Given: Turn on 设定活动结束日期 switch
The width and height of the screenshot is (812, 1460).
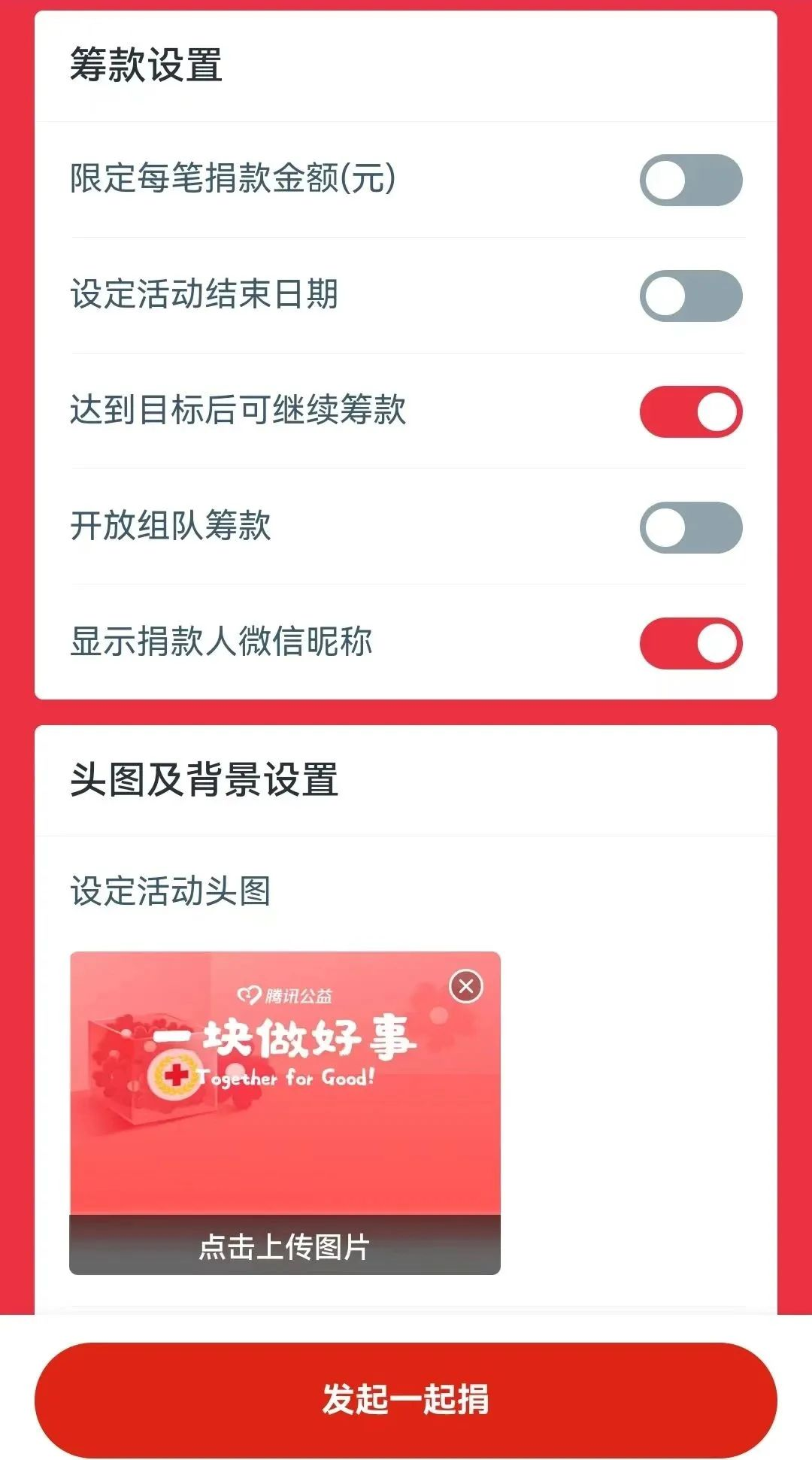Looking at the screenshot, I should pyautogui.click(x=690, y=296).
